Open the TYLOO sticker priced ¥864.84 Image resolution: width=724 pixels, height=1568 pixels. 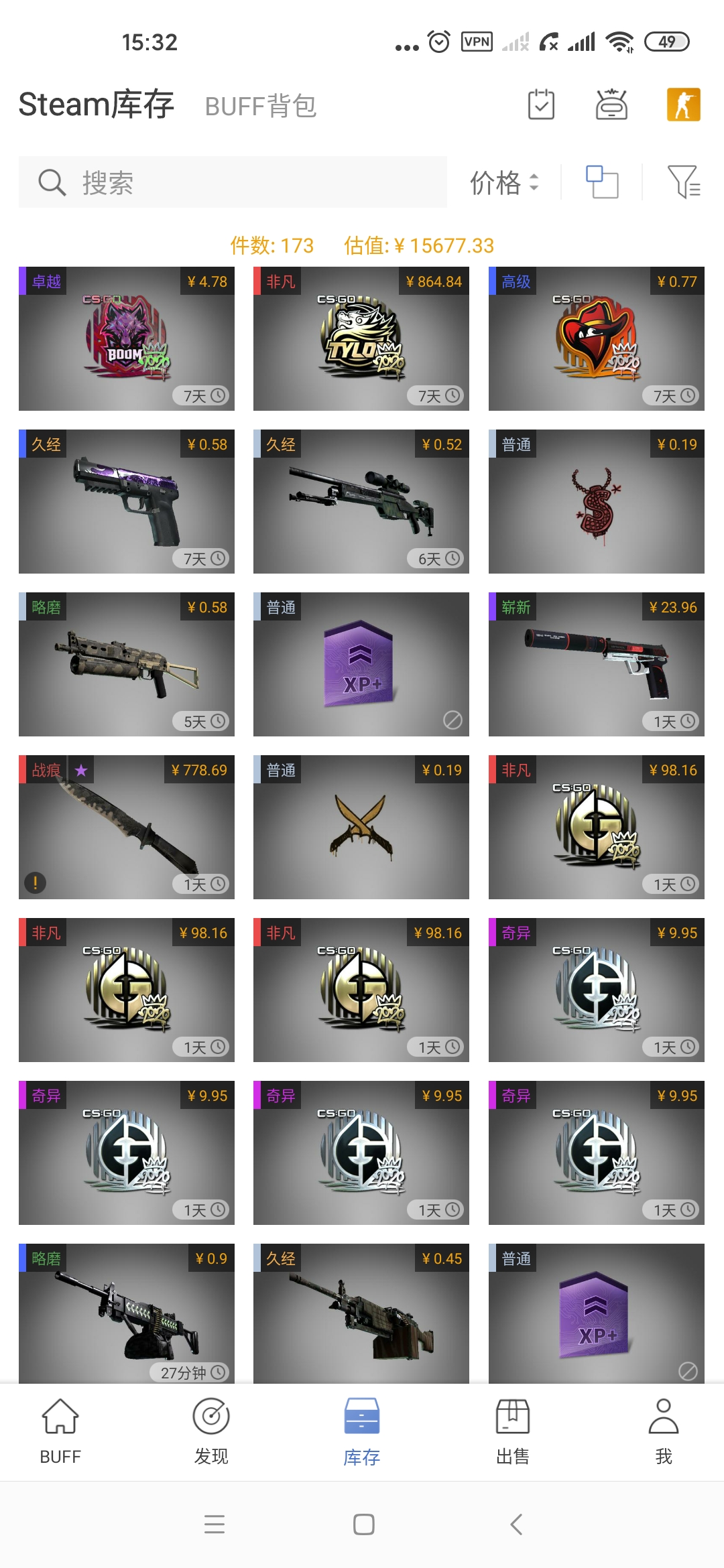pyautogui.click(x=361, y=339)
